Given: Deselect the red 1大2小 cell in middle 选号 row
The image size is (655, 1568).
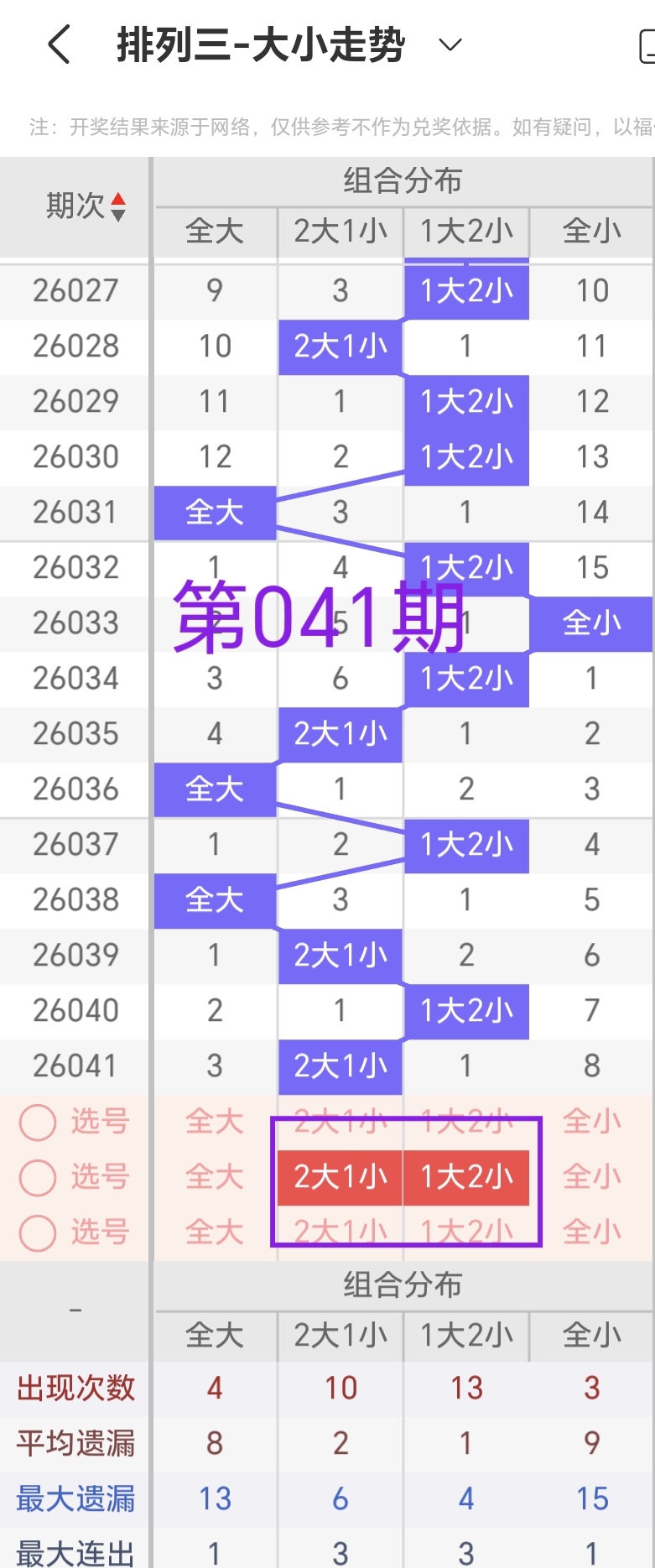Looking at the screenshot, I should (466, 1177).
